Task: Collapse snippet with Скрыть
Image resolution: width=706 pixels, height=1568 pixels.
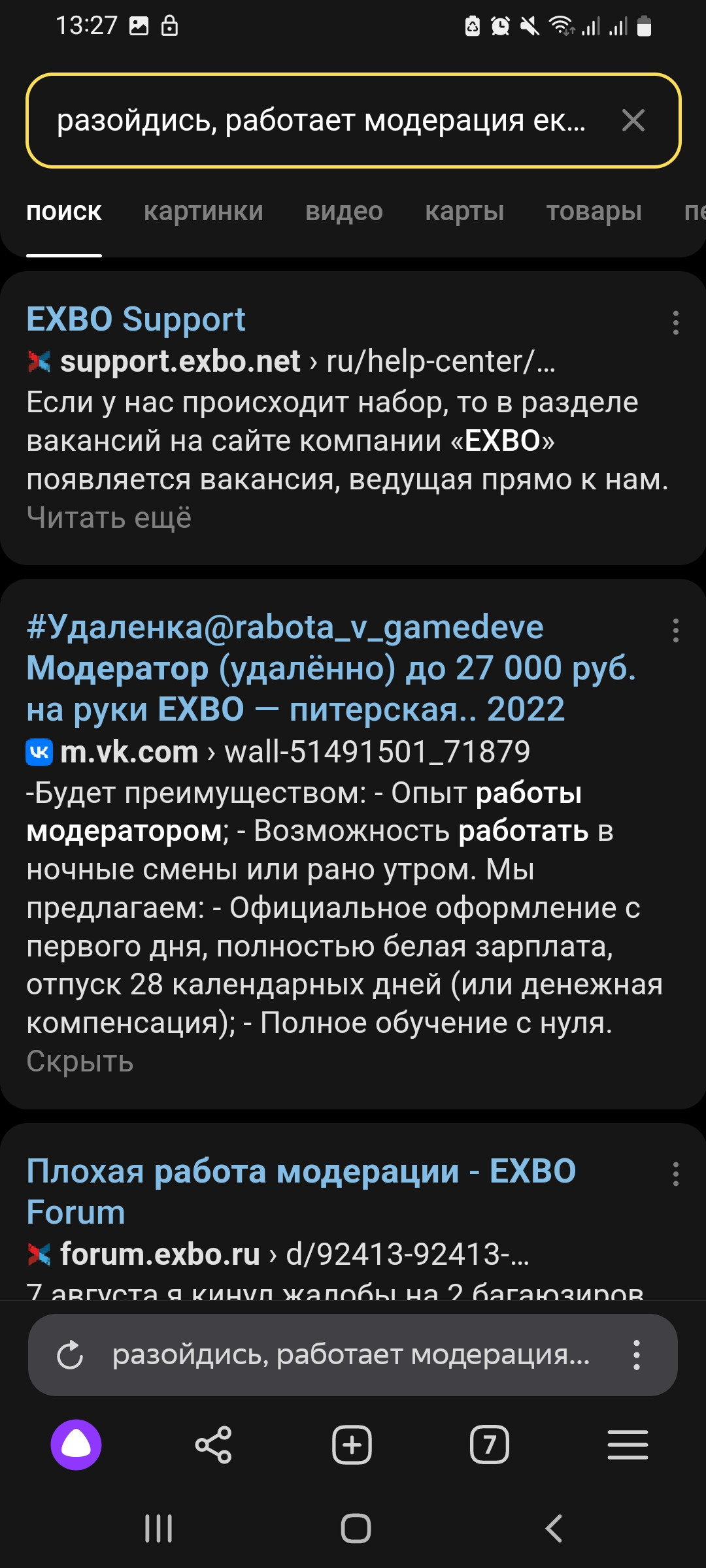Action: [80, 1062]
